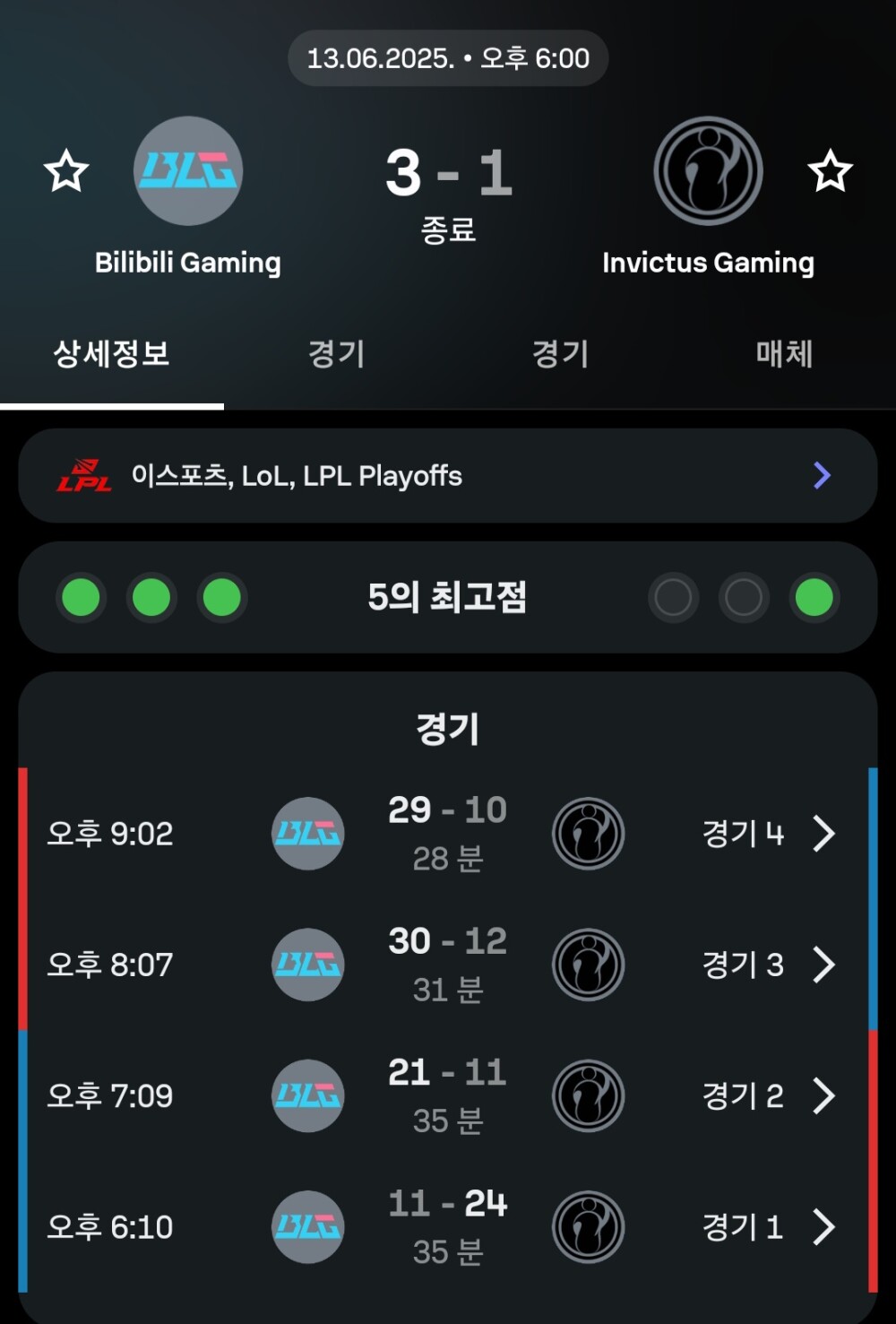The image size is (896, 1324).
Task: Favorite Invictus Gaming with the star
Action: click(x=830, y=171)
